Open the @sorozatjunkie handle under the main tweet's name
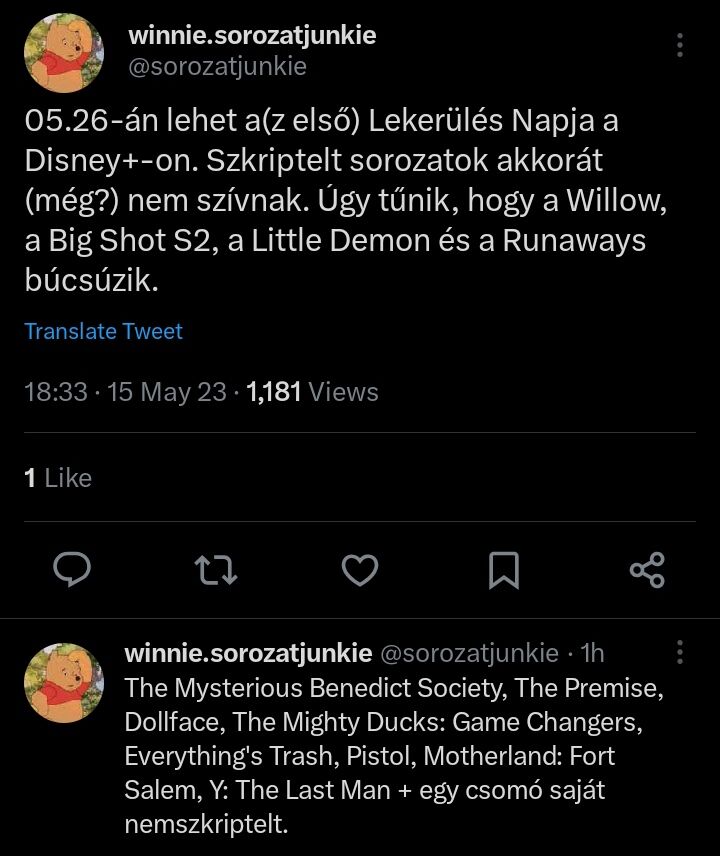 point(218,67)
